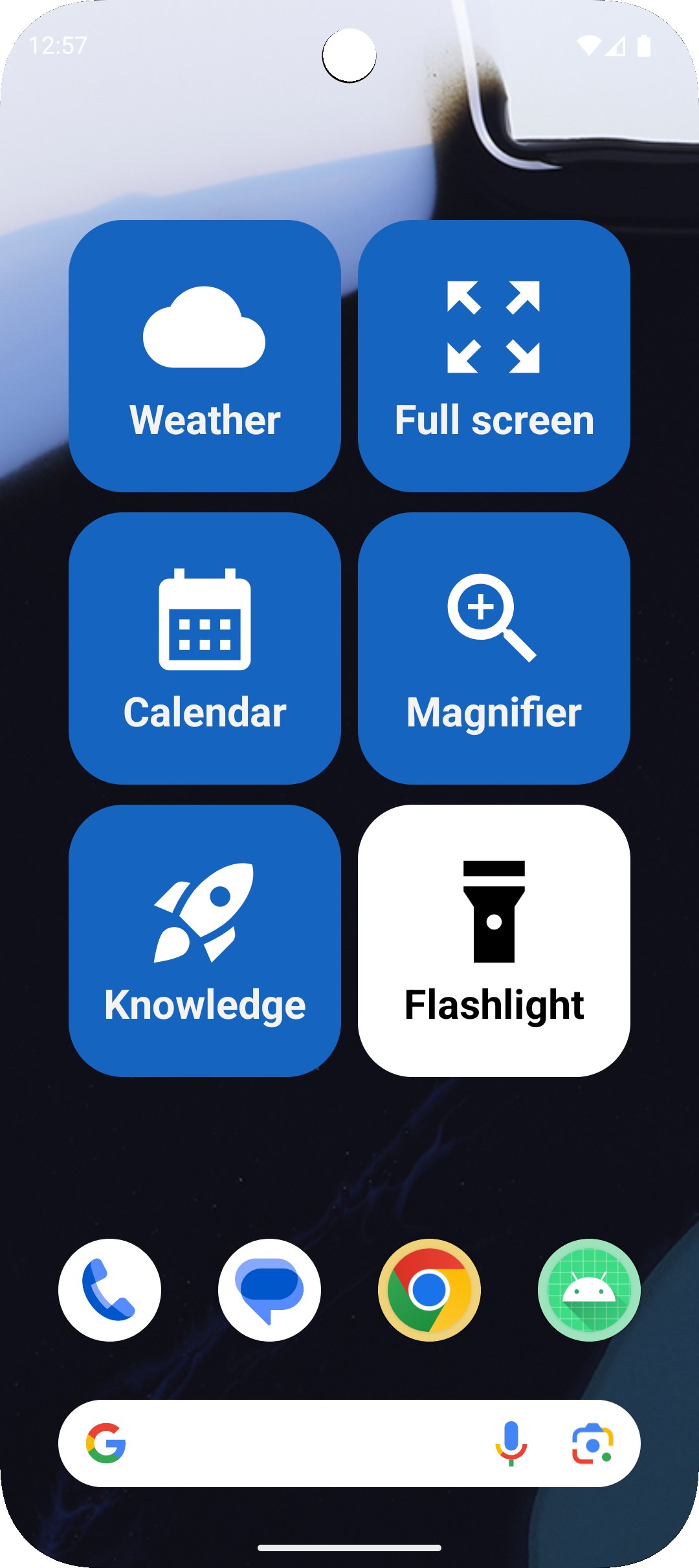The width and height of the screenshot is (699, 1568).
Task: Open the green Android app icon
Action: pyautogui.click(x=589, y=1290)
